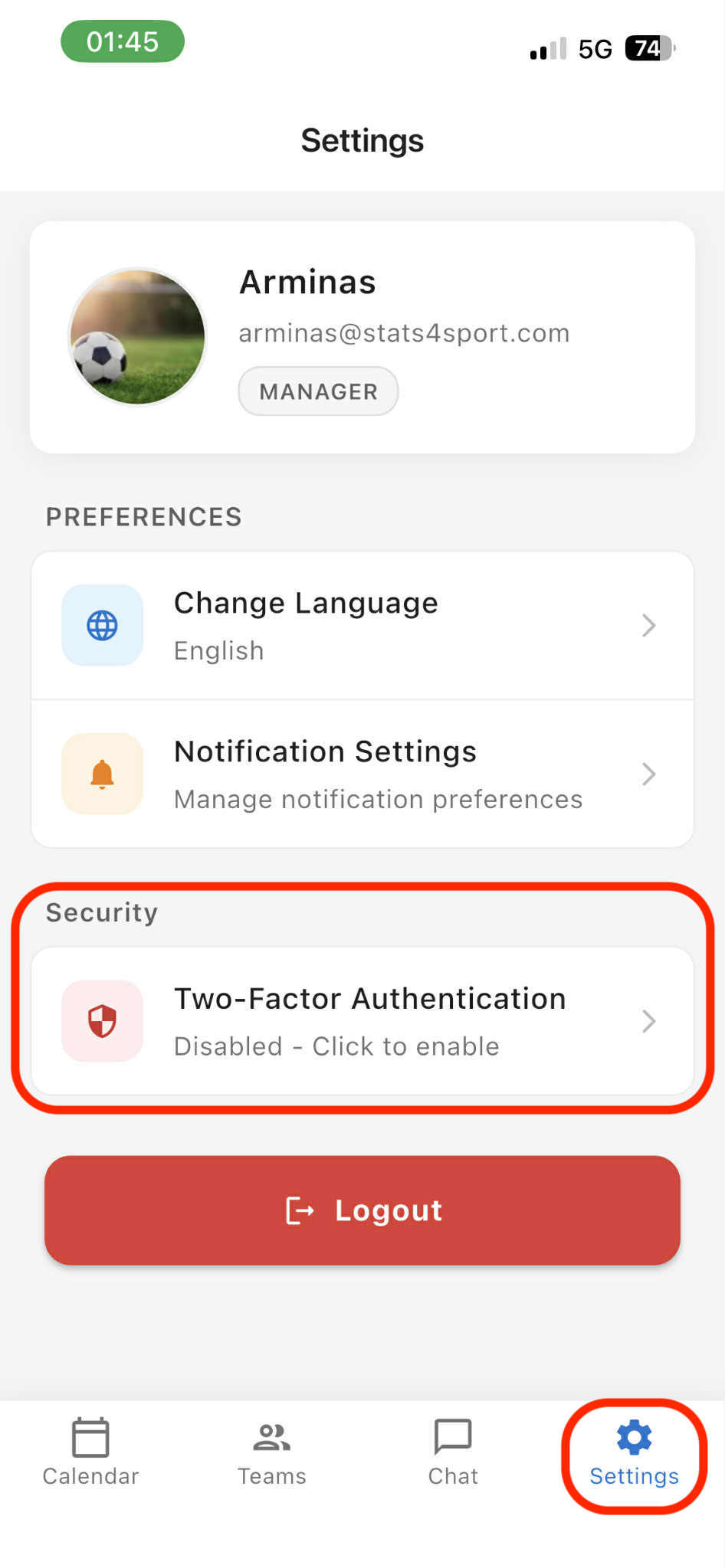This screenshot has height=1568, width=725.
Task: Open Change Language setting
Action: (362, 625)
